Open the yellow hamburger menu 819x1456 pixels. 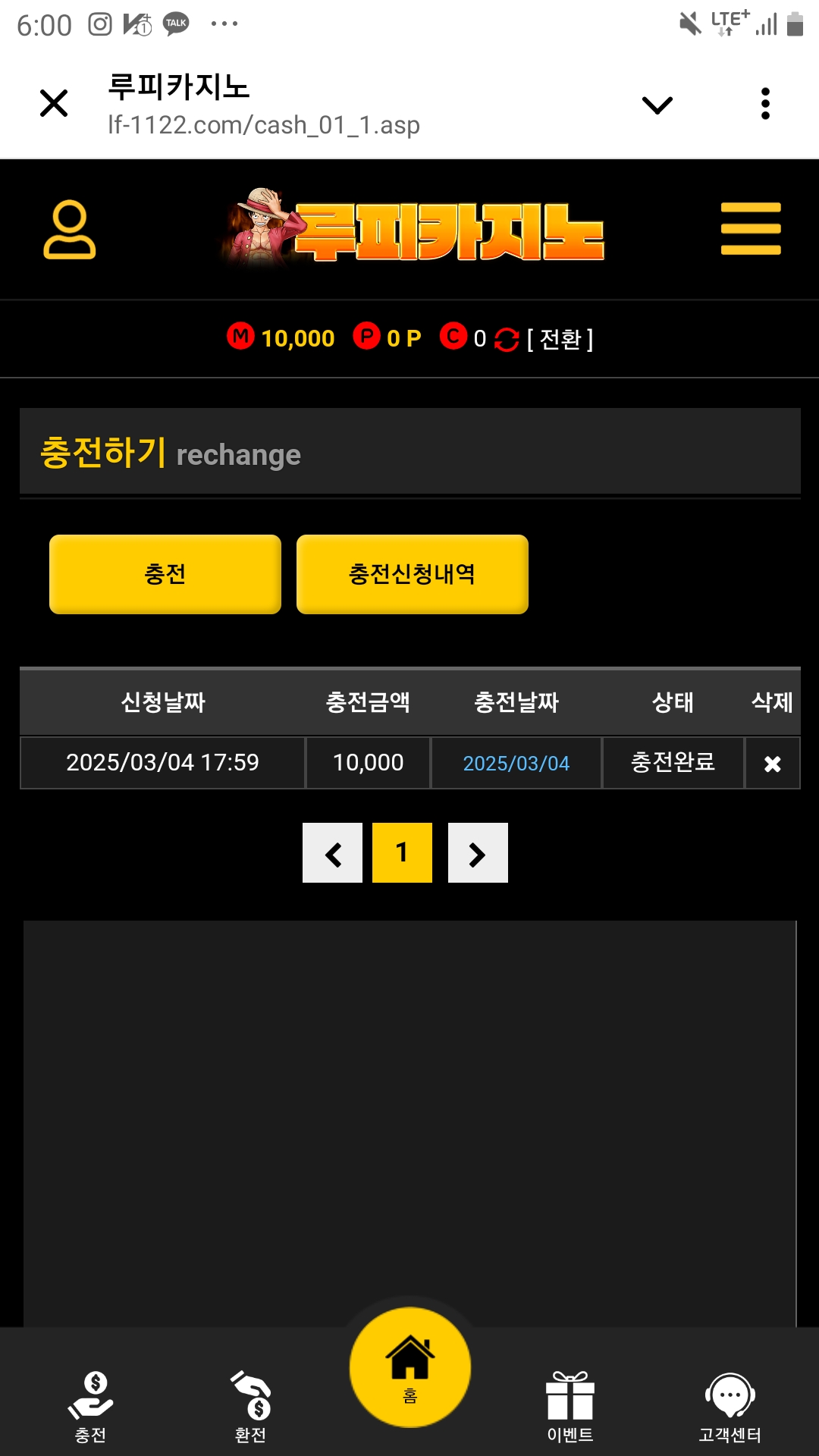pos(750,229)
